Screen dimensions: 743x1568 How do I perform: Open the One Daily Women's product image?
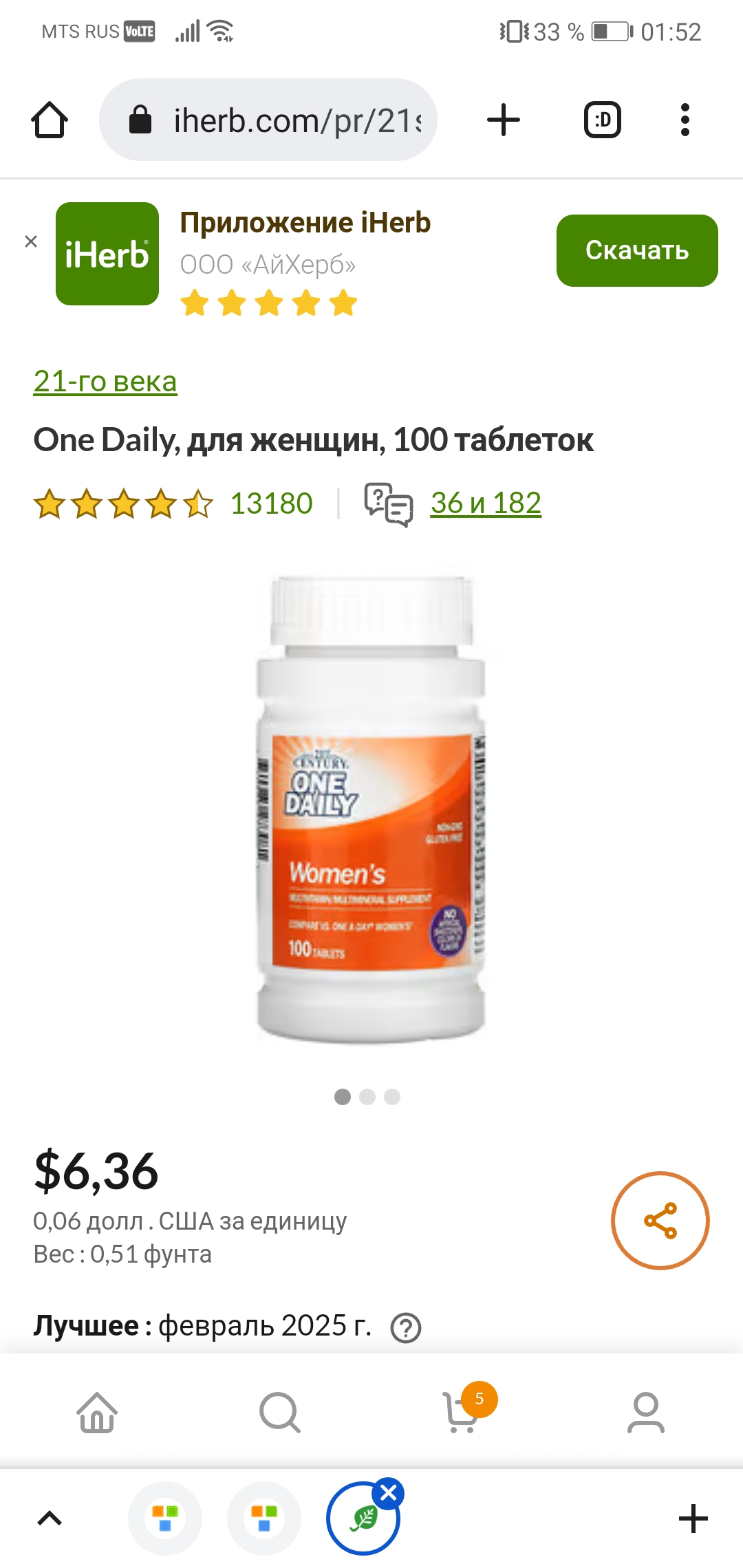tap(371, 809)
